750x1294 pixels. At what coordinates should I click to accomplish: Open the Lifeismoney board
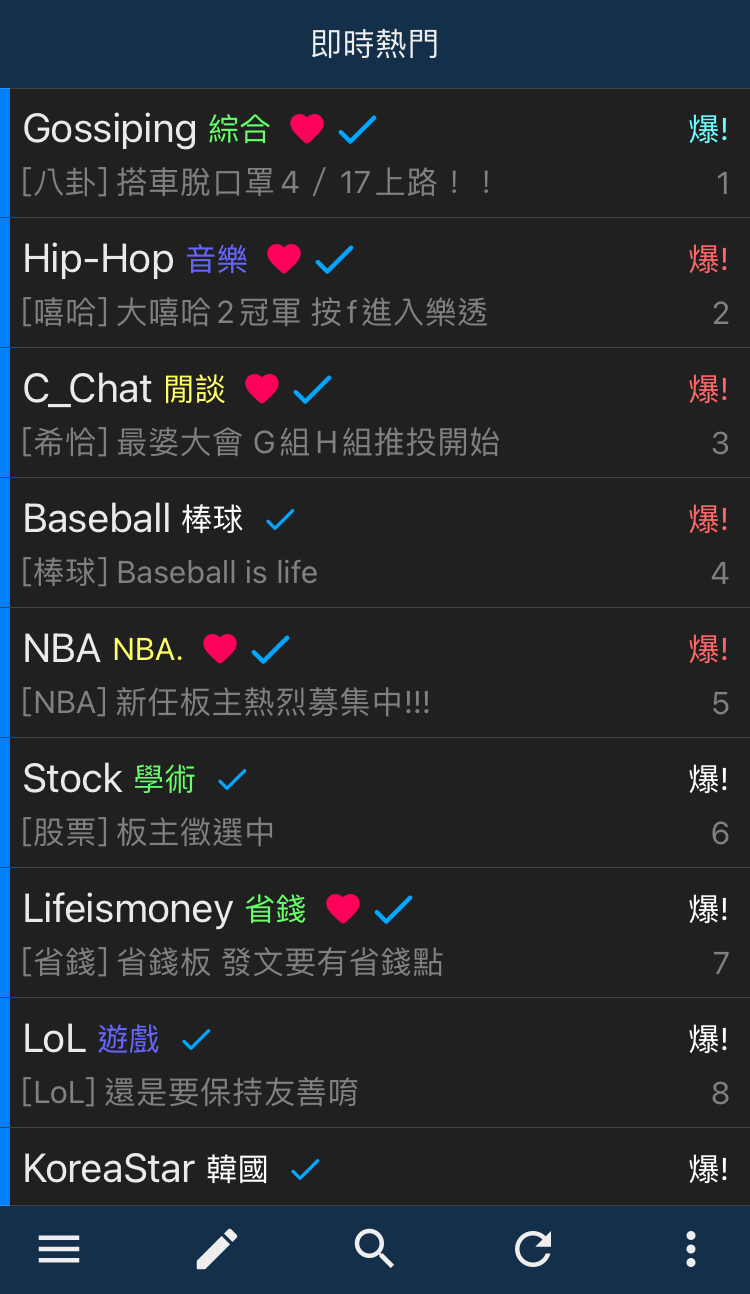click(x=379, y=933)
